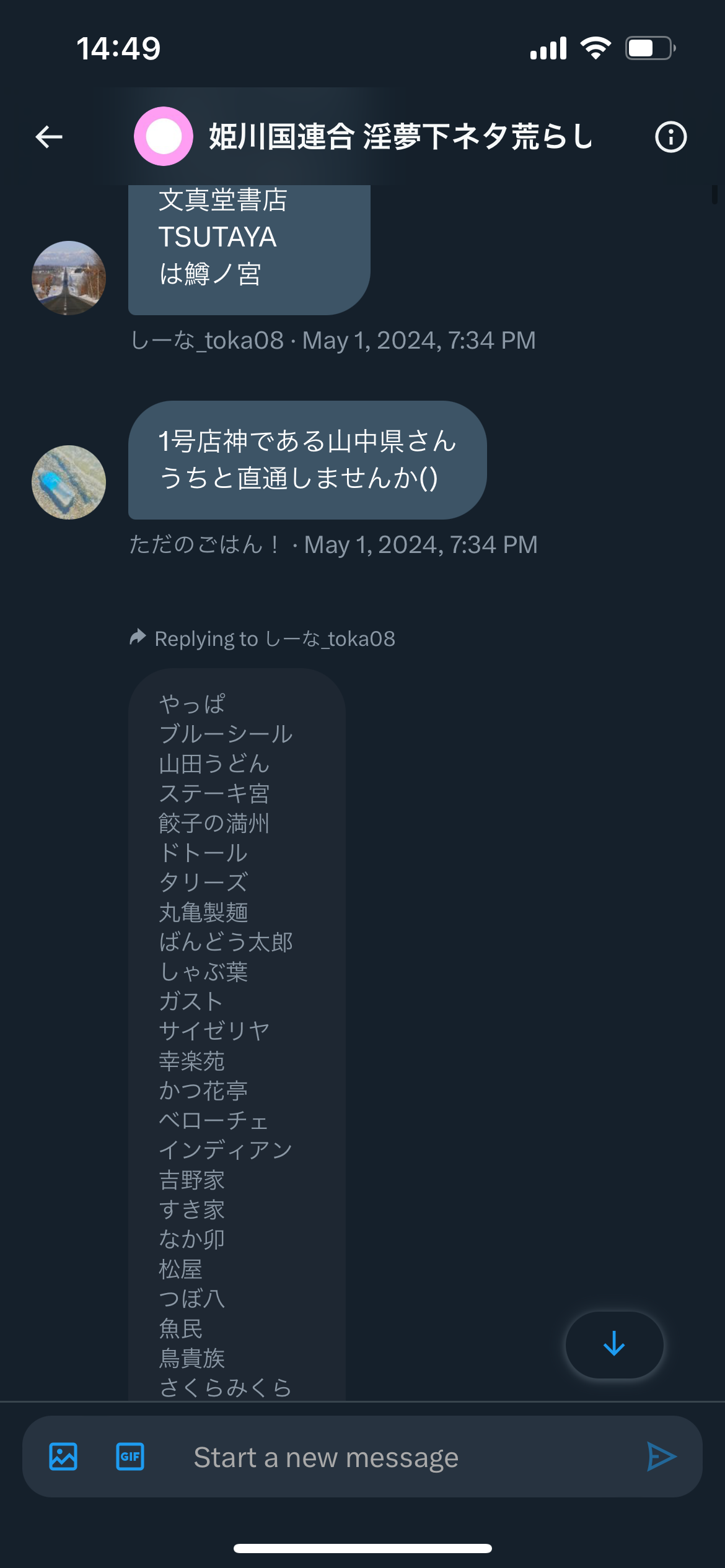This screenshot has width=725, height=1568.
Task: View ただのごはん！'s profile avatar
Action: (x=69, y=482)
